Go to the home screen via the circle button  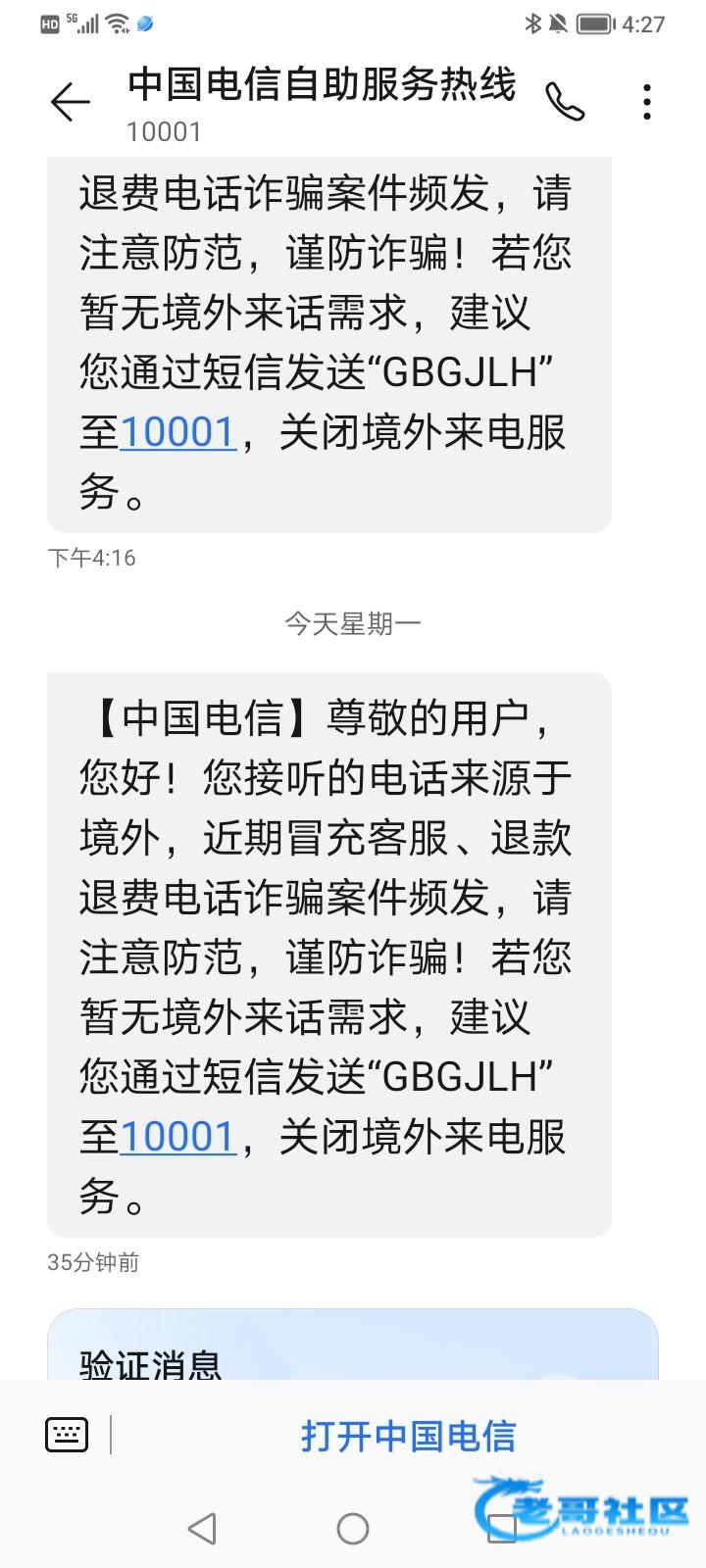pyautogui.click(x=353, y=1528)
